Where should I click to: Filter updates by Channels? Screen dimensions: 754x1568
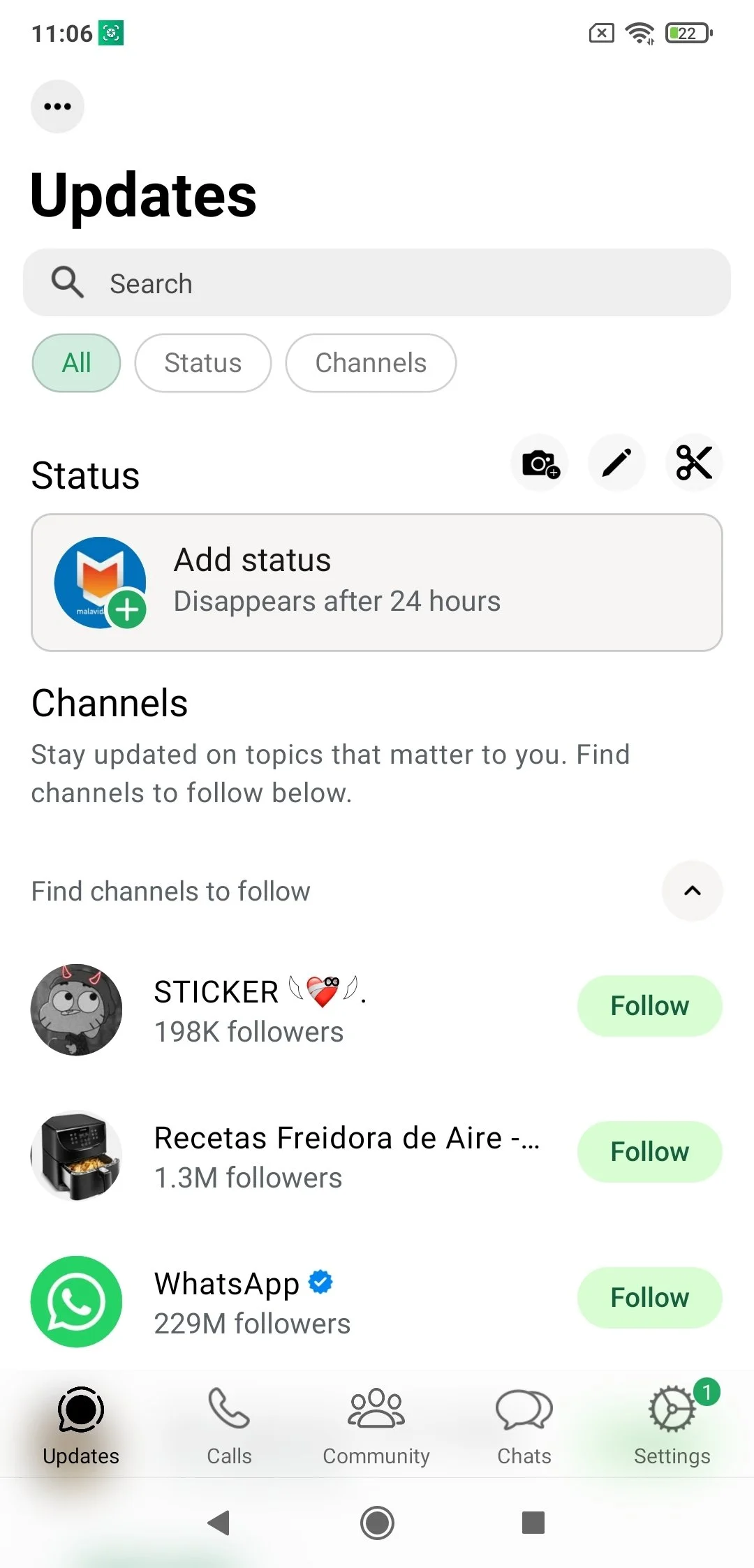(x=371, y=363)
